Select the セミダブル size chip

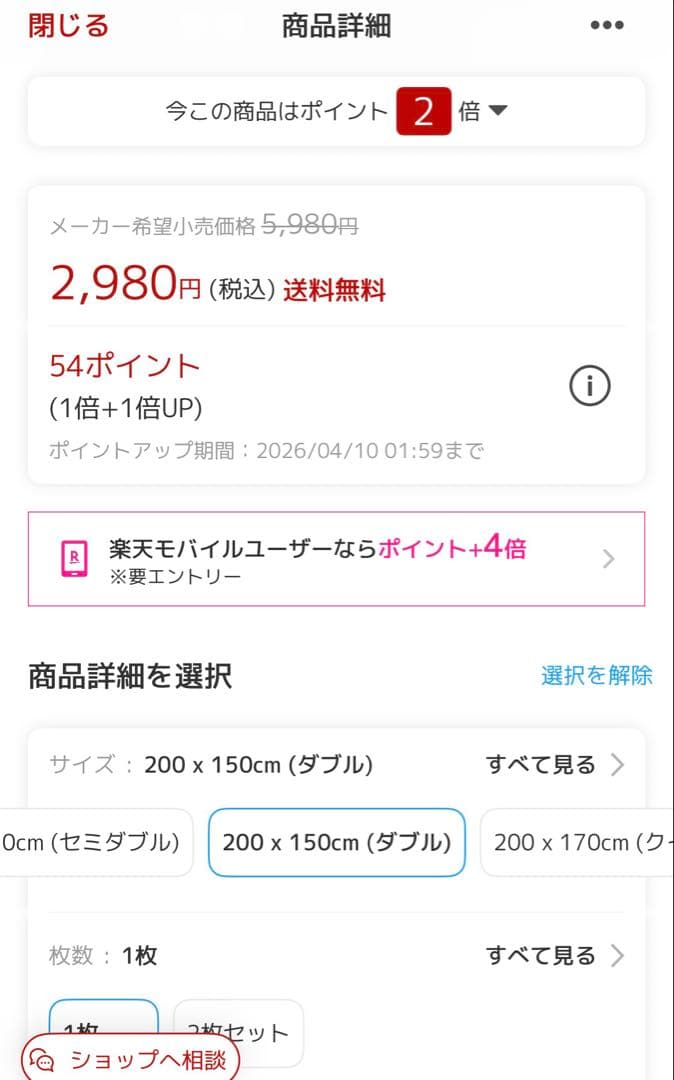95,842
